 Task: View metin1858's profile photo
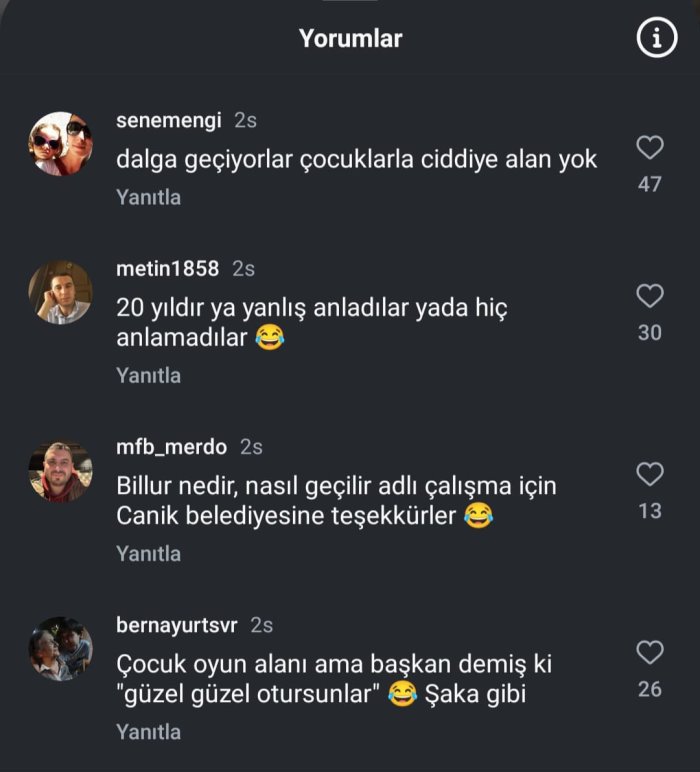tap(60, 293)
